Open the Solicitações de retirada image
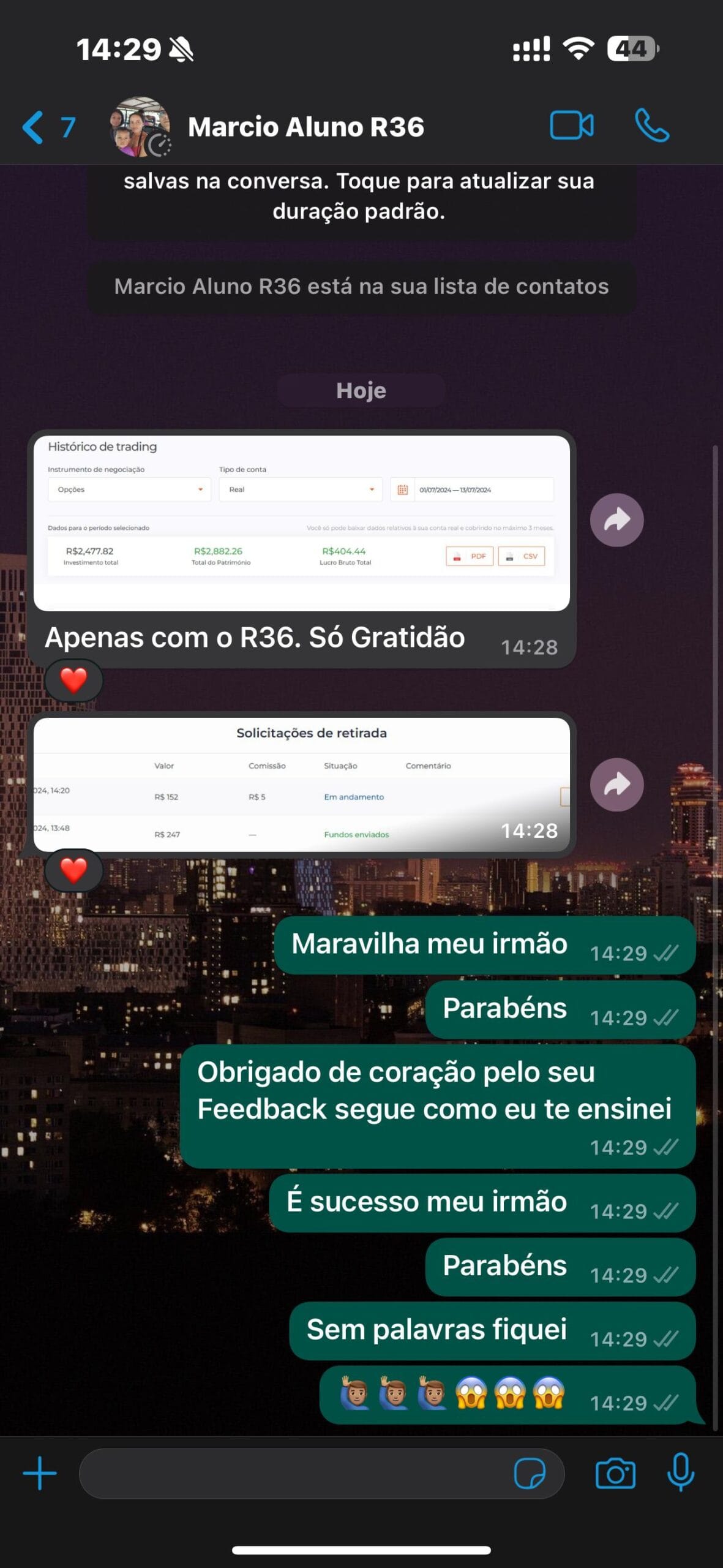This screenshot has height=1568, width=723. [301, 785]
